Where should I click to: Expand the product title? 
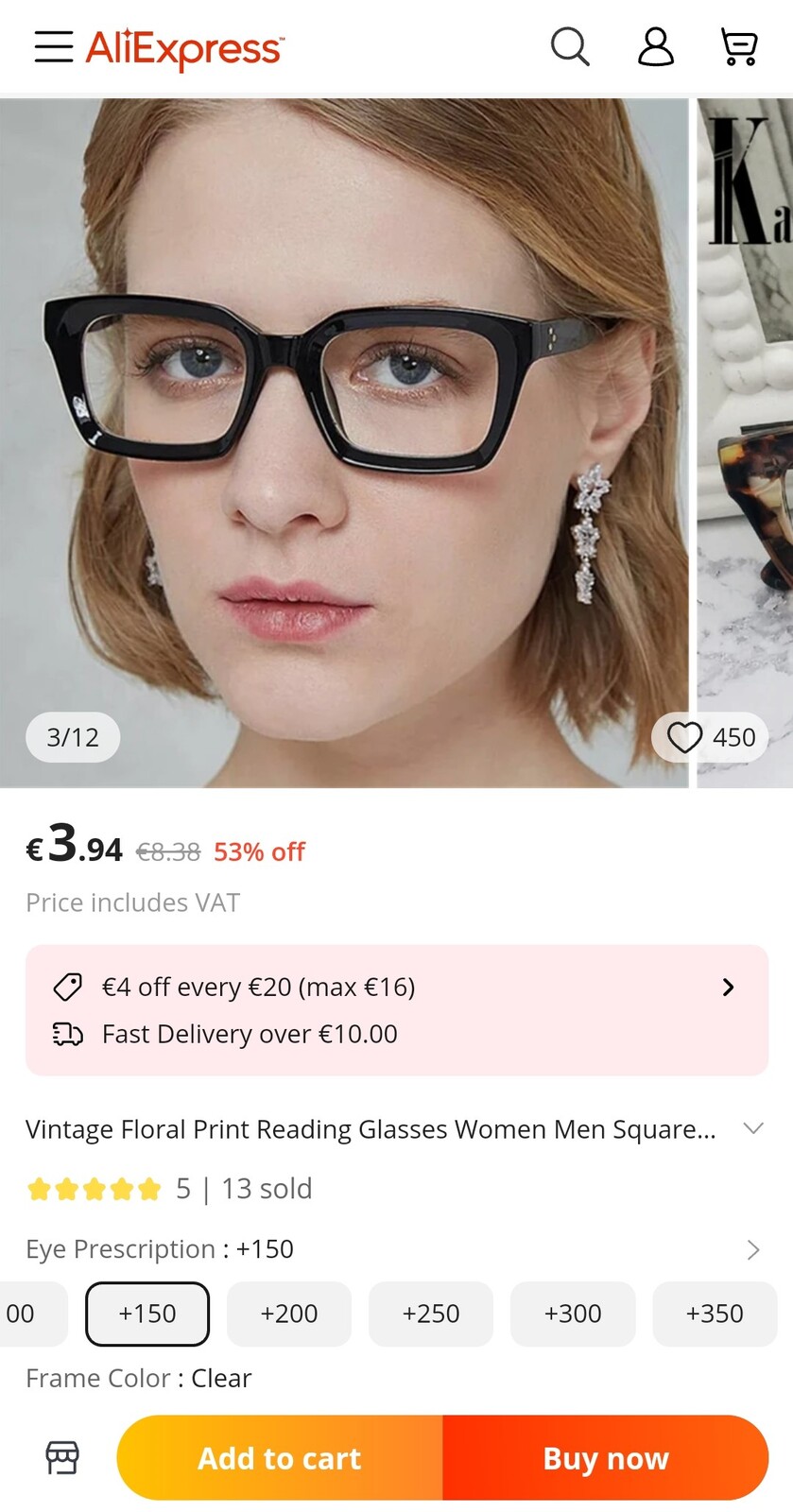[x=753, y=1128]
